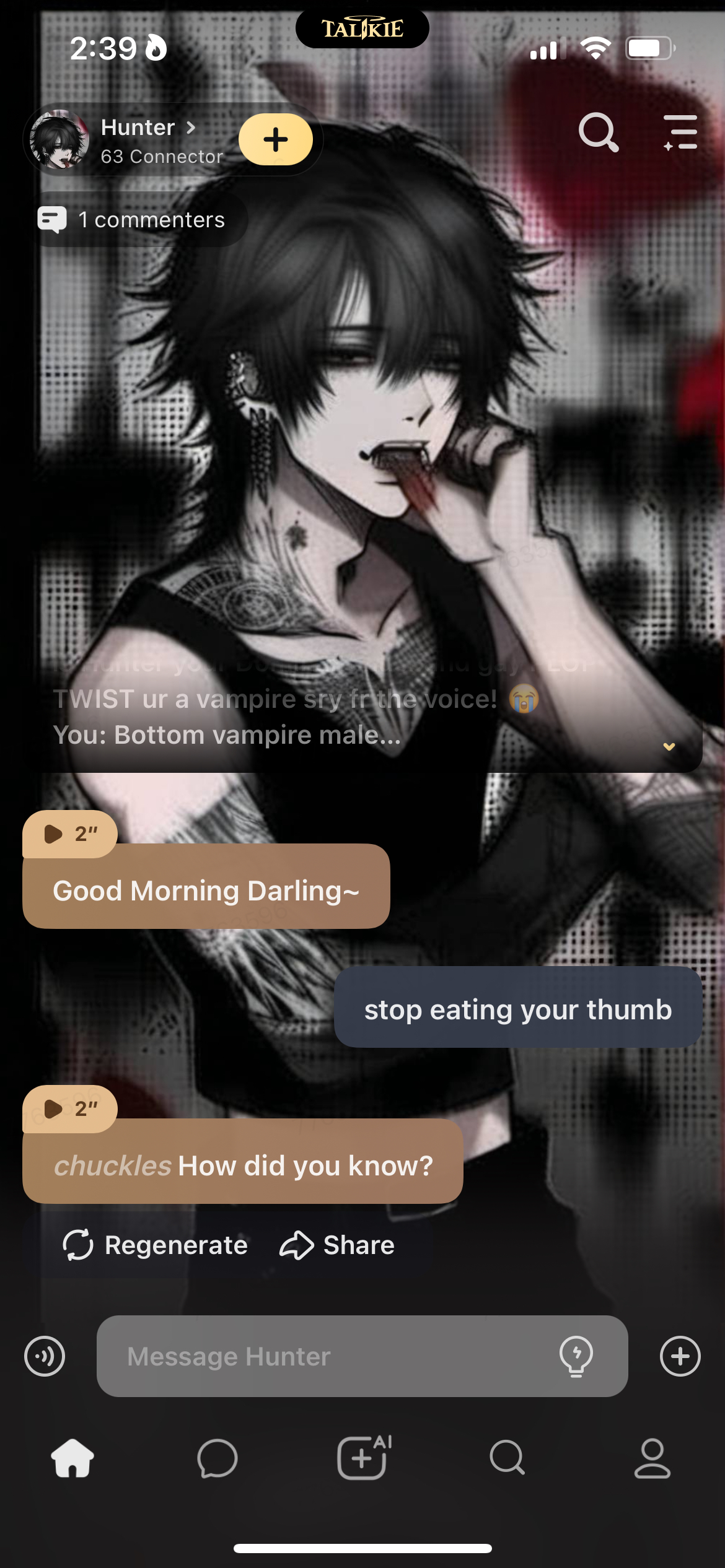
Task: Tap the voice call icon beside input
Action: [x=45, y=1357]
